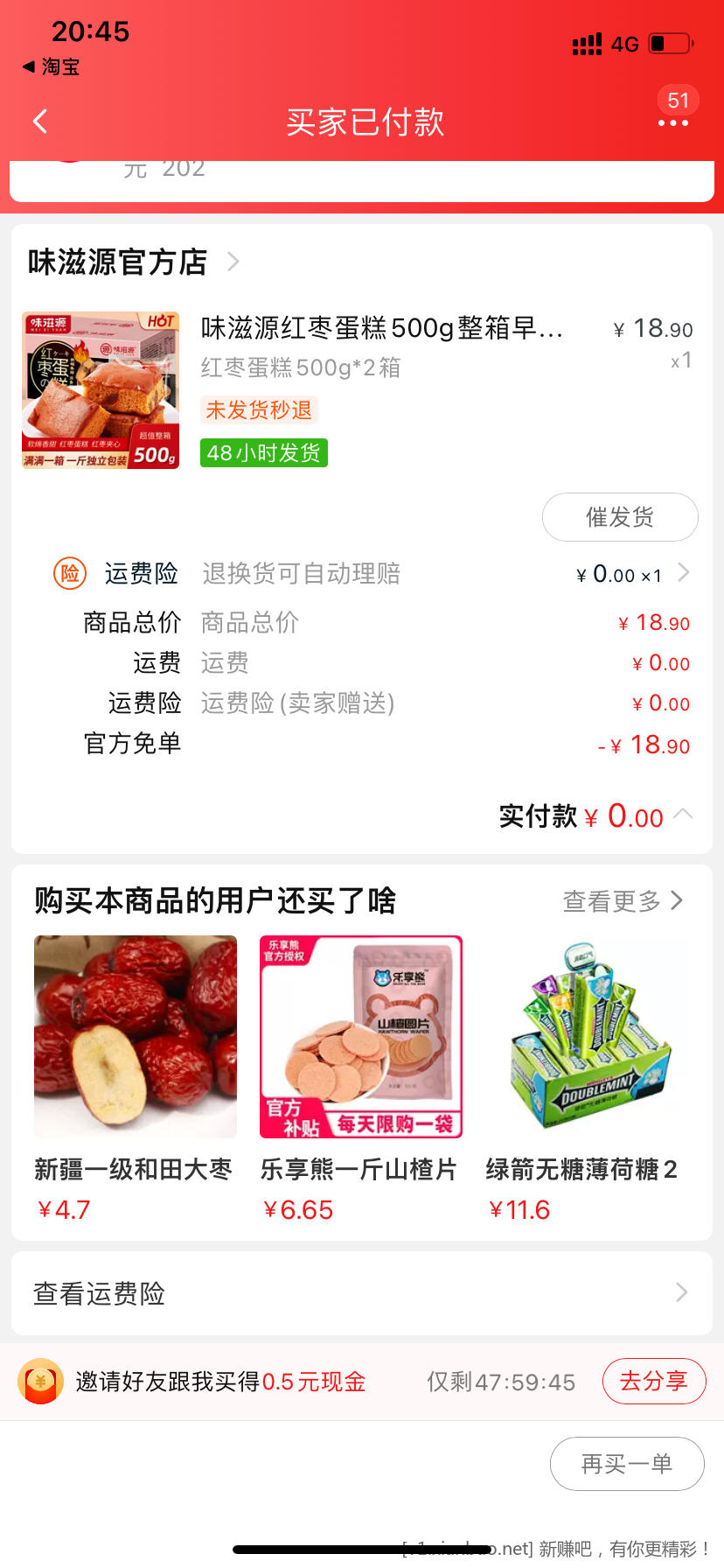
Task: Tap 查看更多 for more recommendations
Action: [622, 900]
